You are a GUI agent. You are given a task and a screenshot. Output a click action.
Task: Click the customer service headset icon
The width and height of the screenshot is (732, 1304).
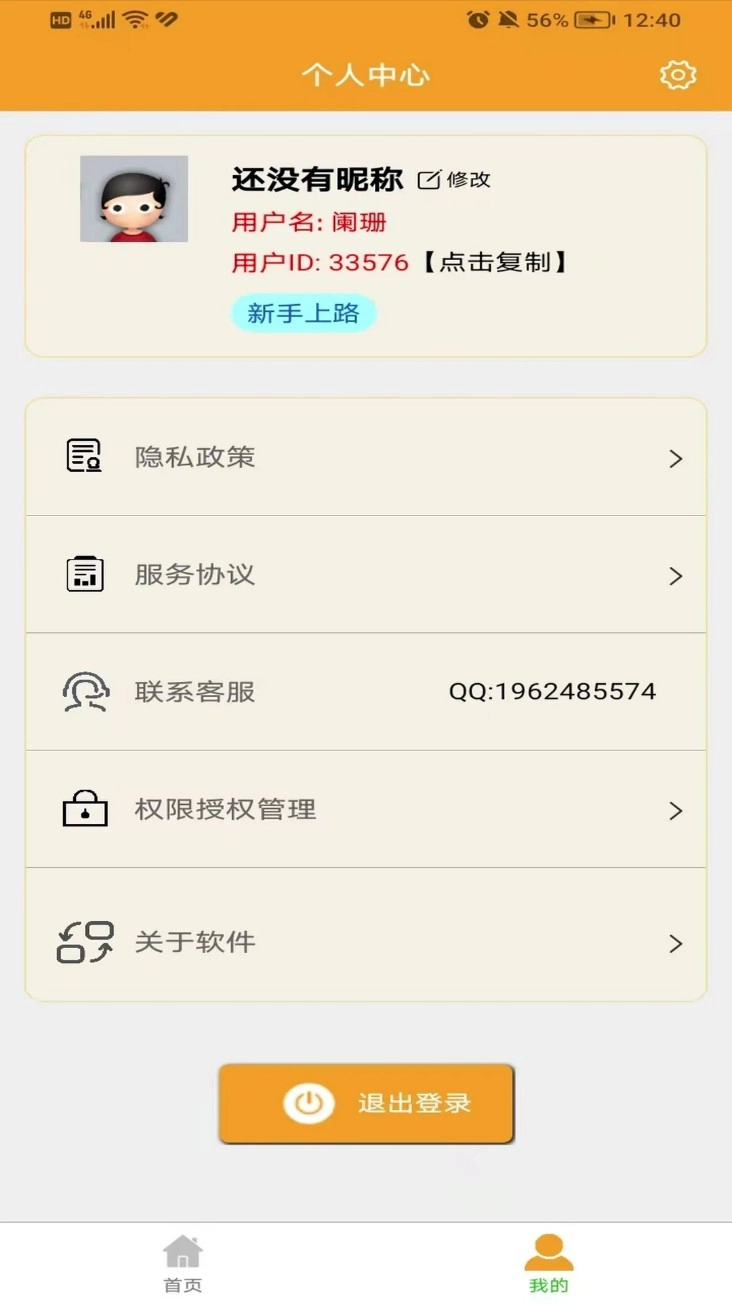tap(84, 692)
